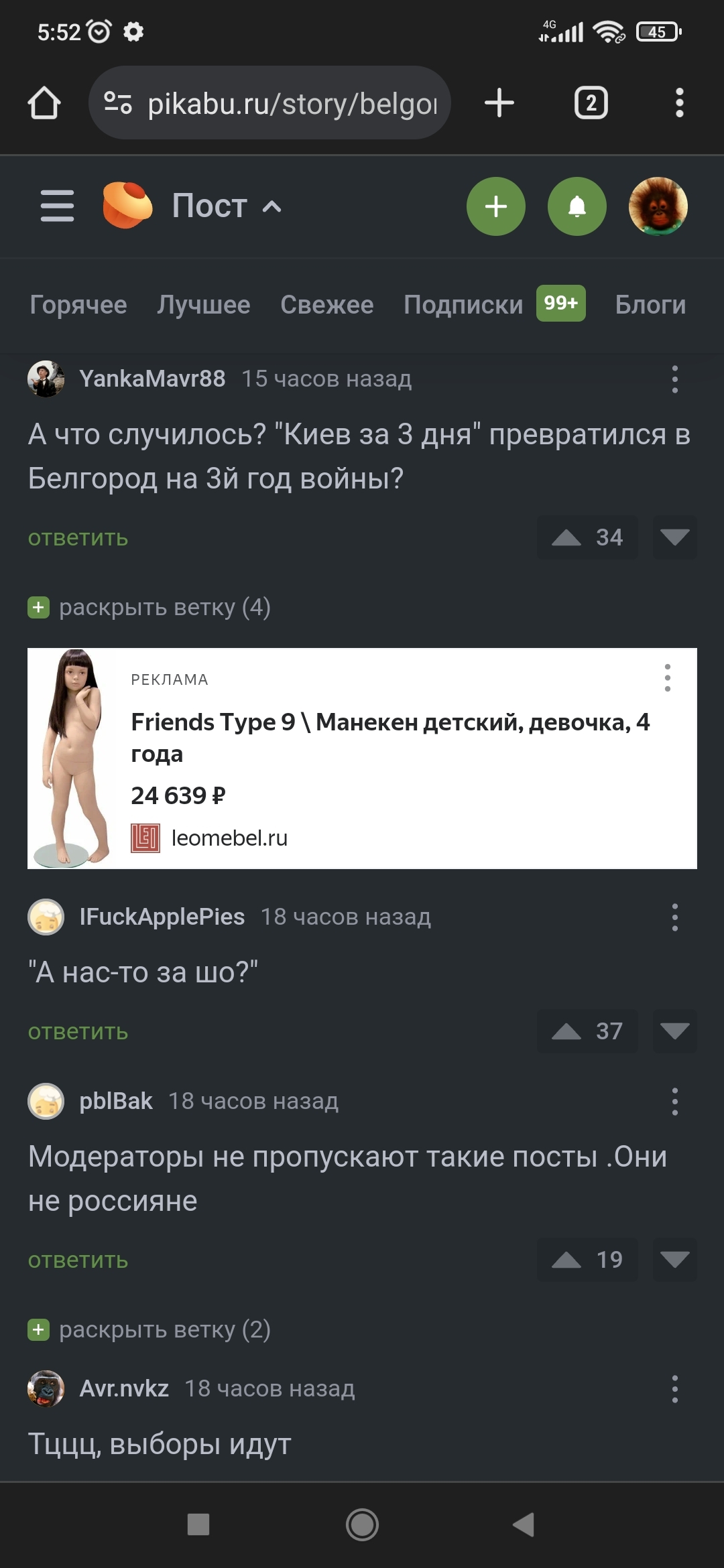Image resolution: width=724 pixels, height=1568 pixels.
Task: Open the notifications bell
Action: pyautogui.click(x=577, y=206)
